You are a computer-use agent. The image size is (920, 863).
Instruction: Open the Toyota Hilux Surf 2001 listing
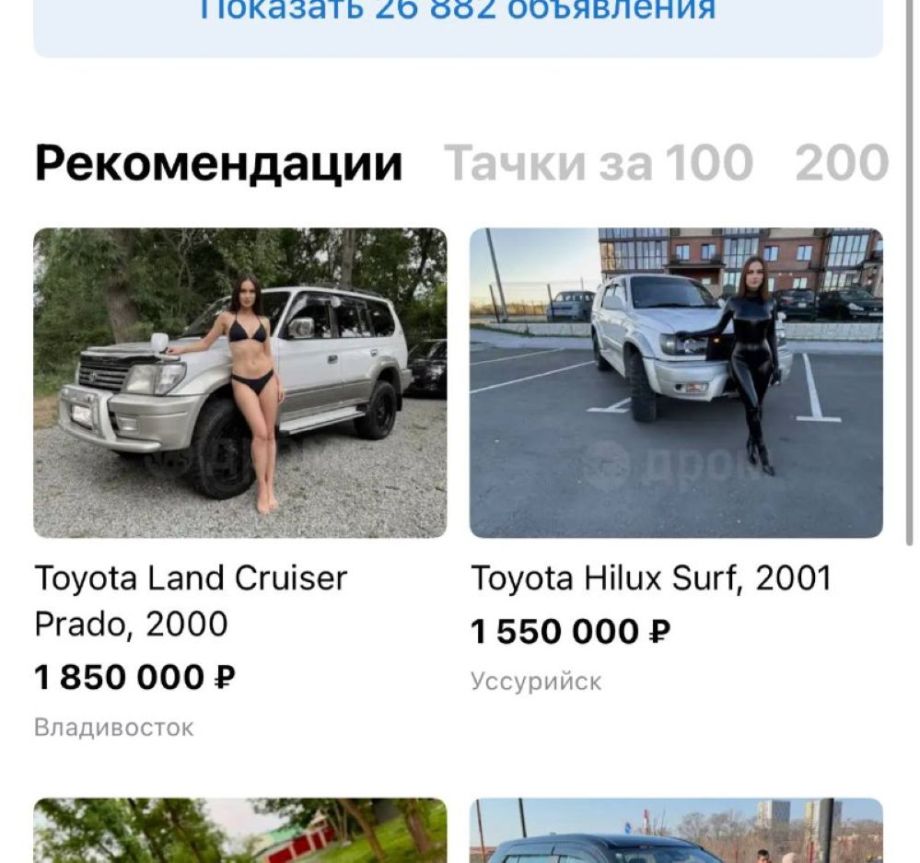pyautogui.click(x=676, y=383)
